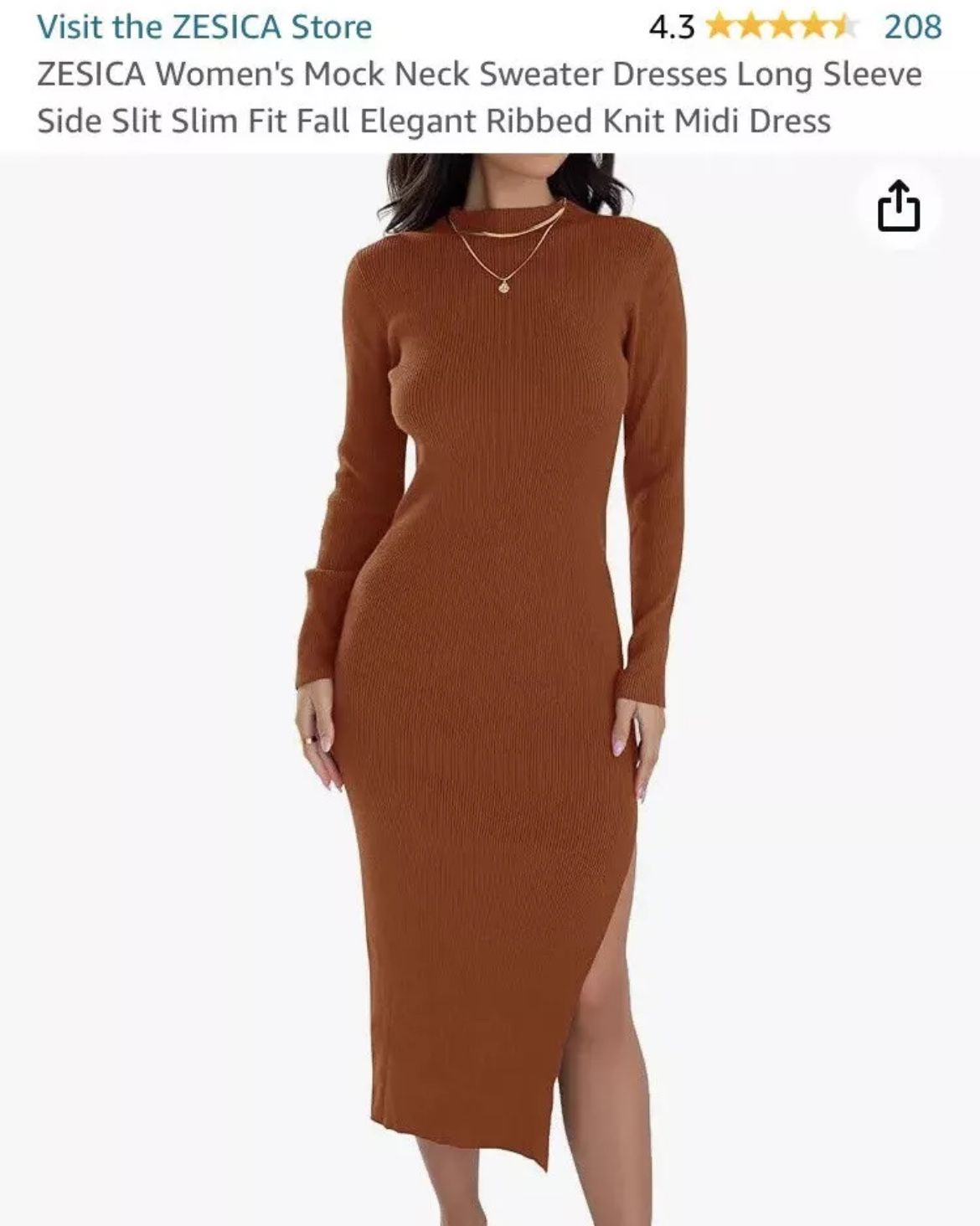Image resolution: width=980 pixels, height=1226 pixels.
Task: Open the 208 customer ratings
Action: click(x=912, y=27)
